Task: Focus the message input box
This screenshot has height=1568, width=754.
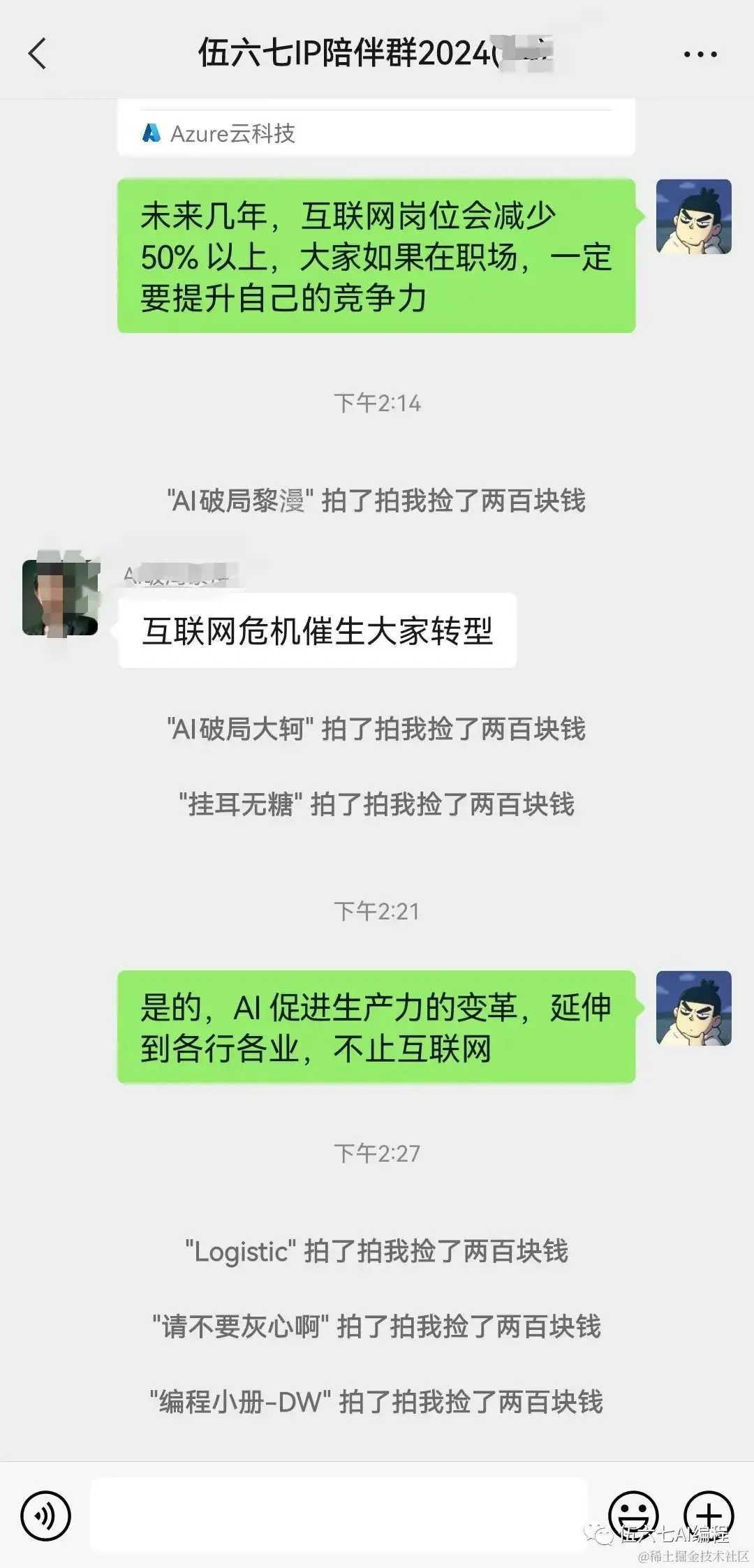Action: [339, 1515]
